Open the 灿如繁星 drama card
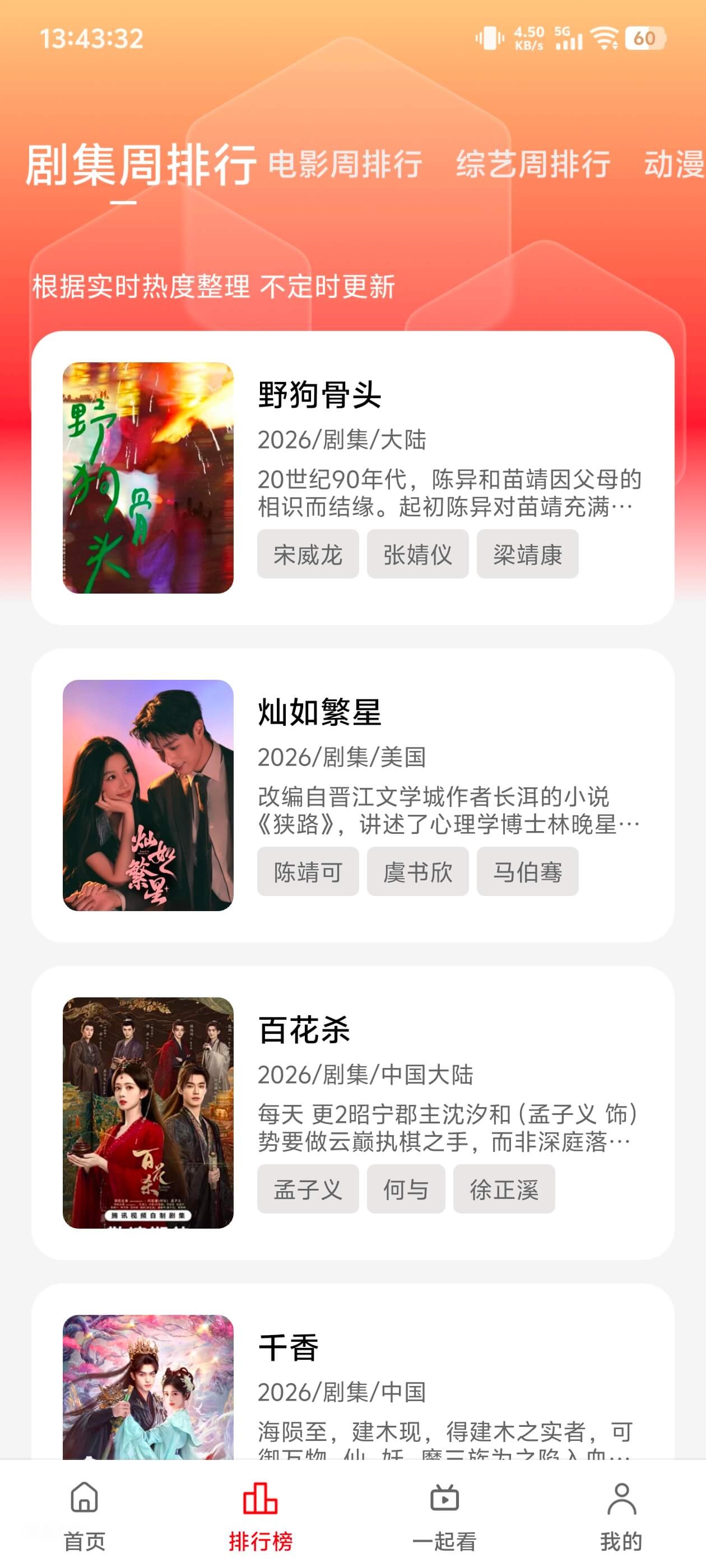 pyautogui.click(x=352, y=796)
